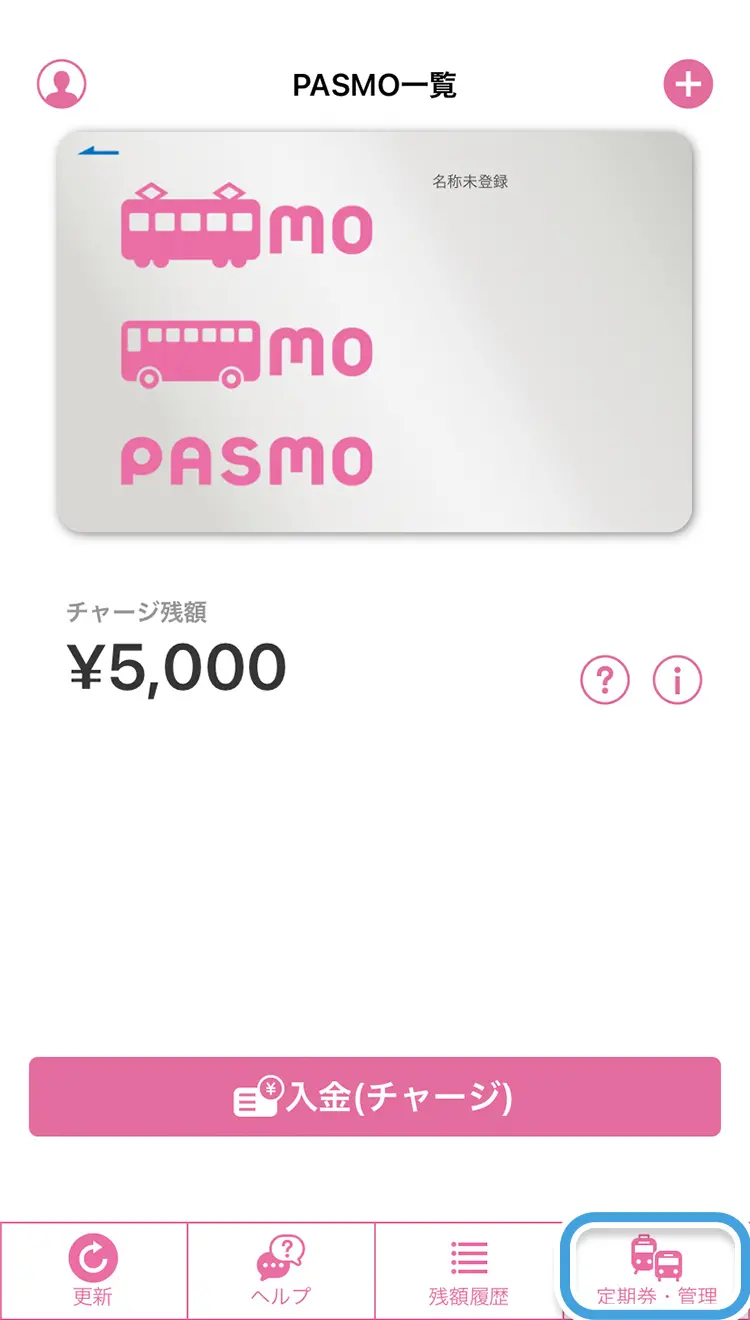Switch to 定期券・管理 tab
Image resolution: width=750 pixels, height=1320 pixels.
(x=657, y=1270)
